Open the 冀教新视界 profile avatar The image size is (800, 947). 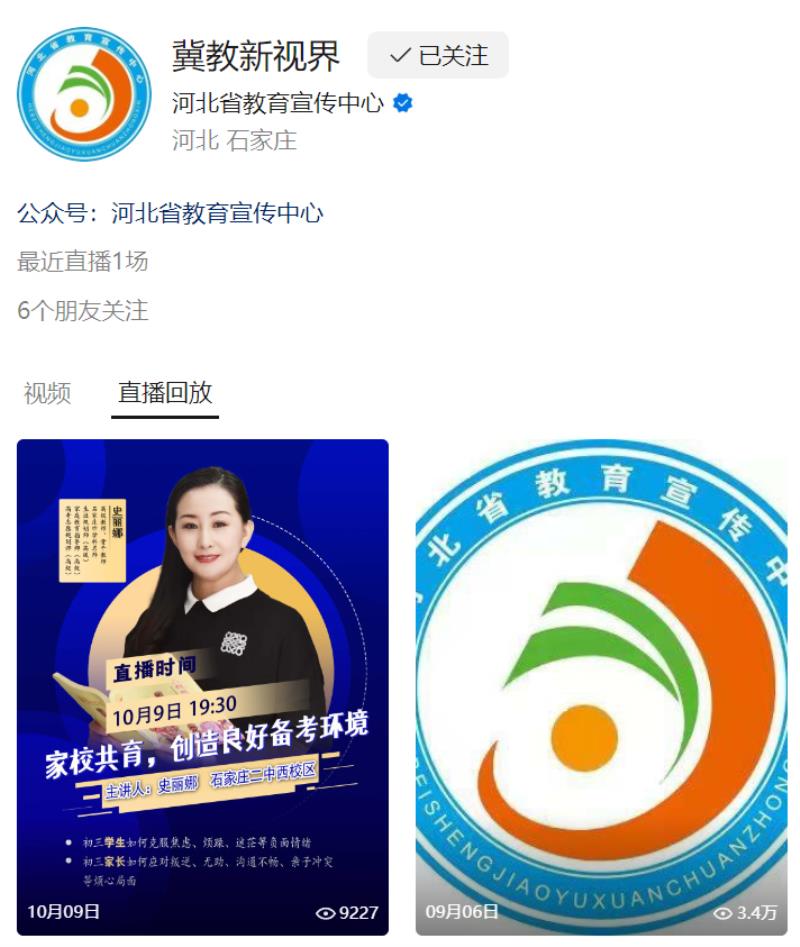[84, 93]
